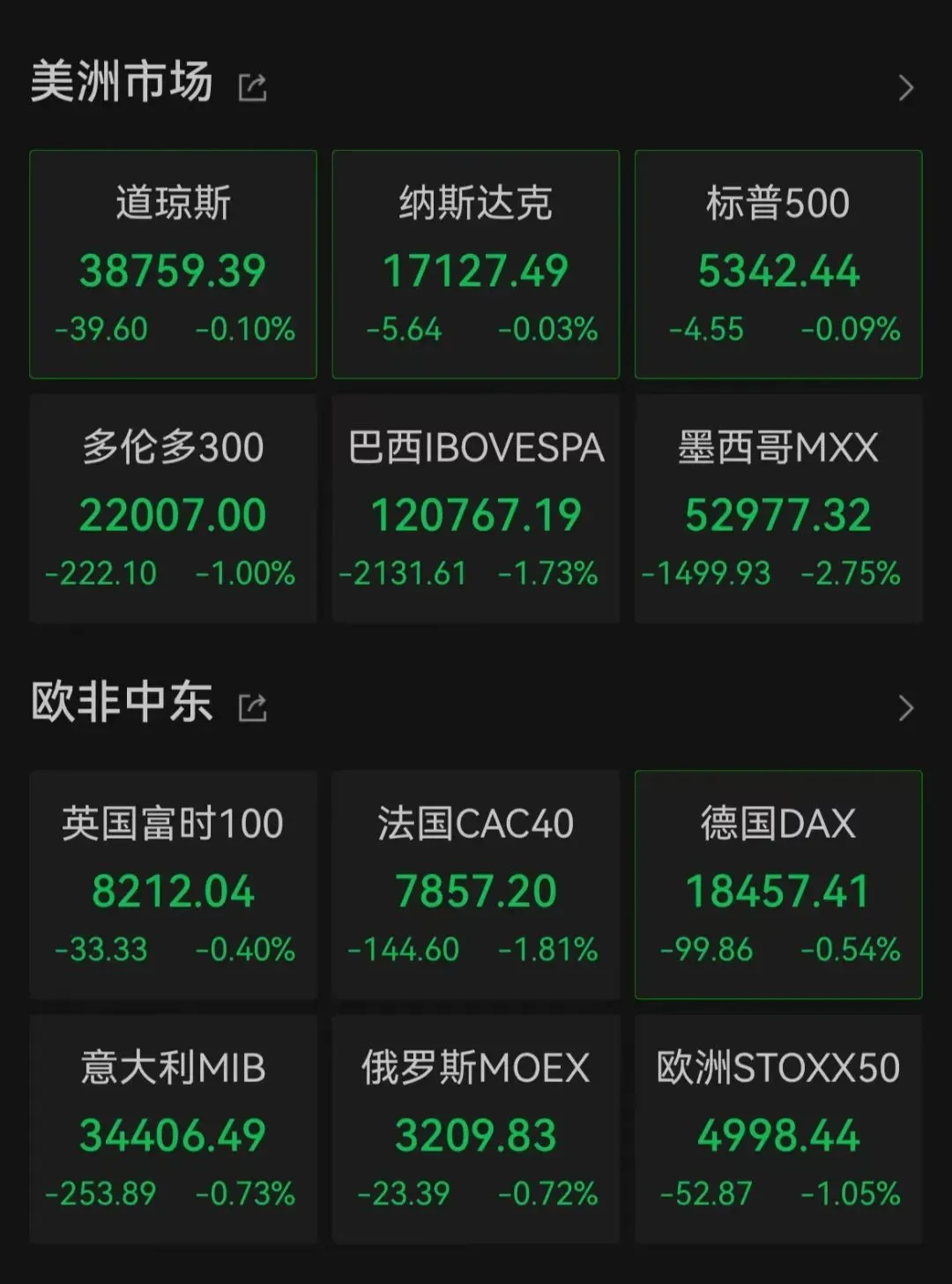Open the 道琼斯 index card

point(173,265)
